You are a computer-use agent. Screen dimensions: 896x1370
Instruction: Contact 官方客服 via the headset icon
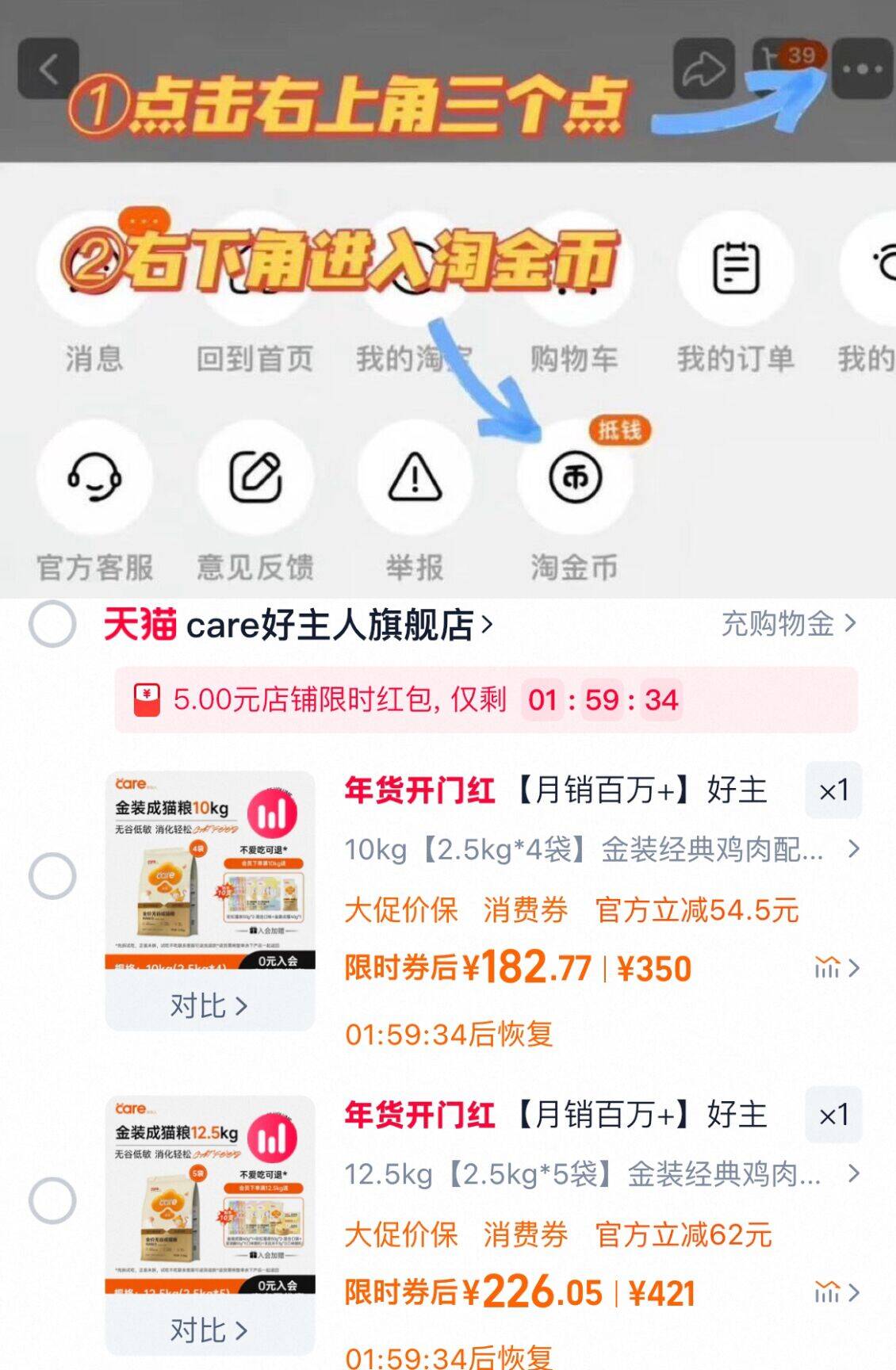[x=93, y=478]
